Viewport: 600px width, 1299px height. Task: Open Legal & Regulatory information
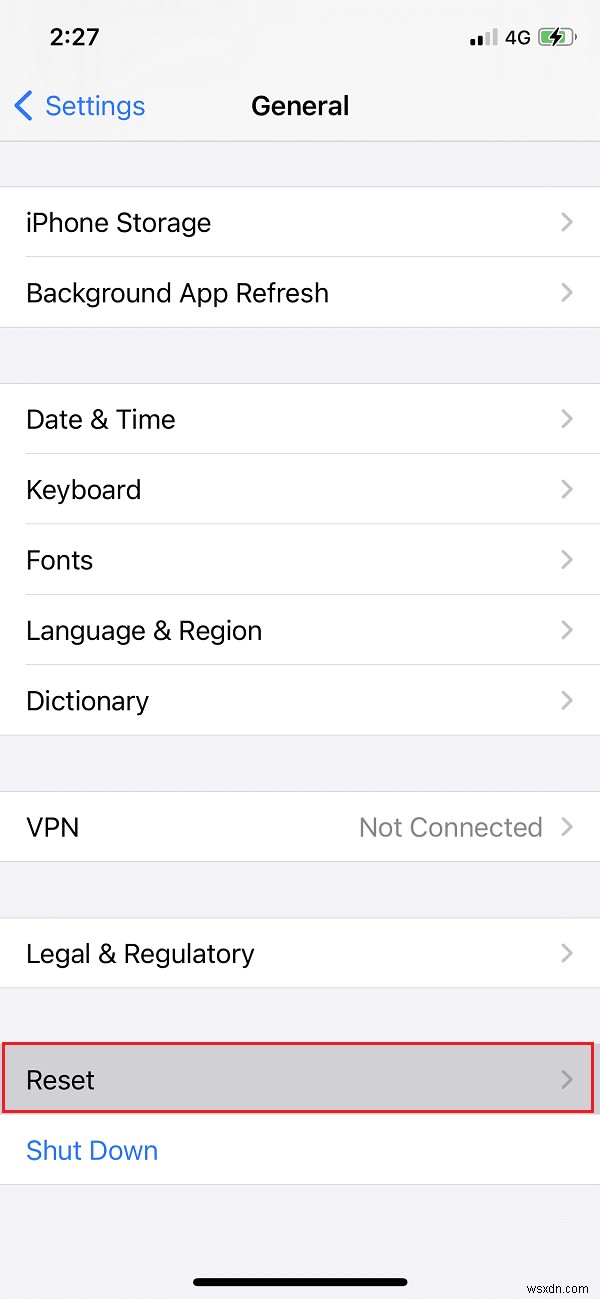pyautogui.click(x=300, y=954)
